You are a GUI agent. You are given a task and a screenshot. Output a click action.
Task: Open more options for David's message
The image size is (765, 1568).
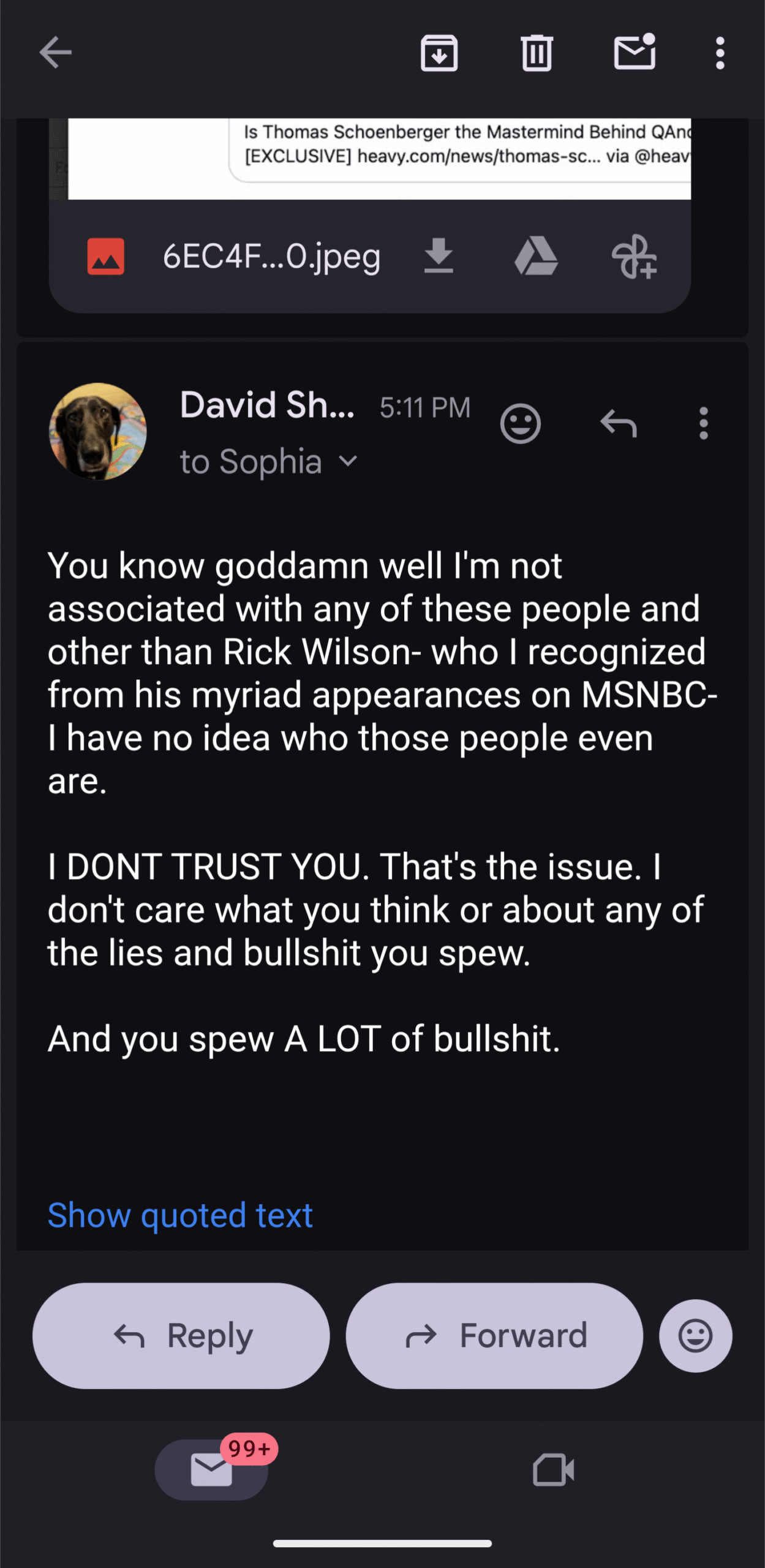[703, 423]
